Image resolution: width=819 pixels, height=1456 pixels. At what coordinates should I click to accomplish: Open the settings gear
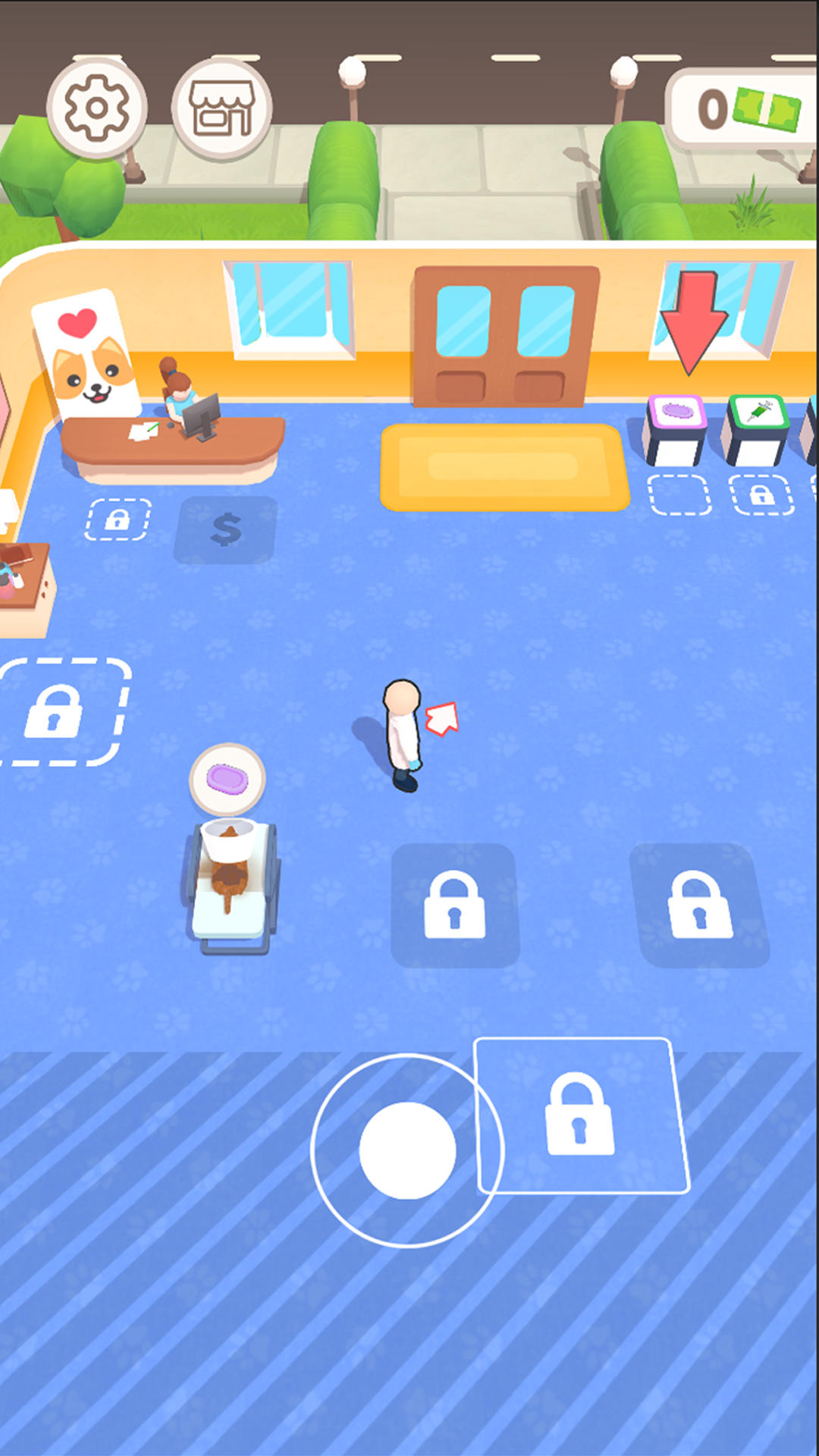[97, 108]
